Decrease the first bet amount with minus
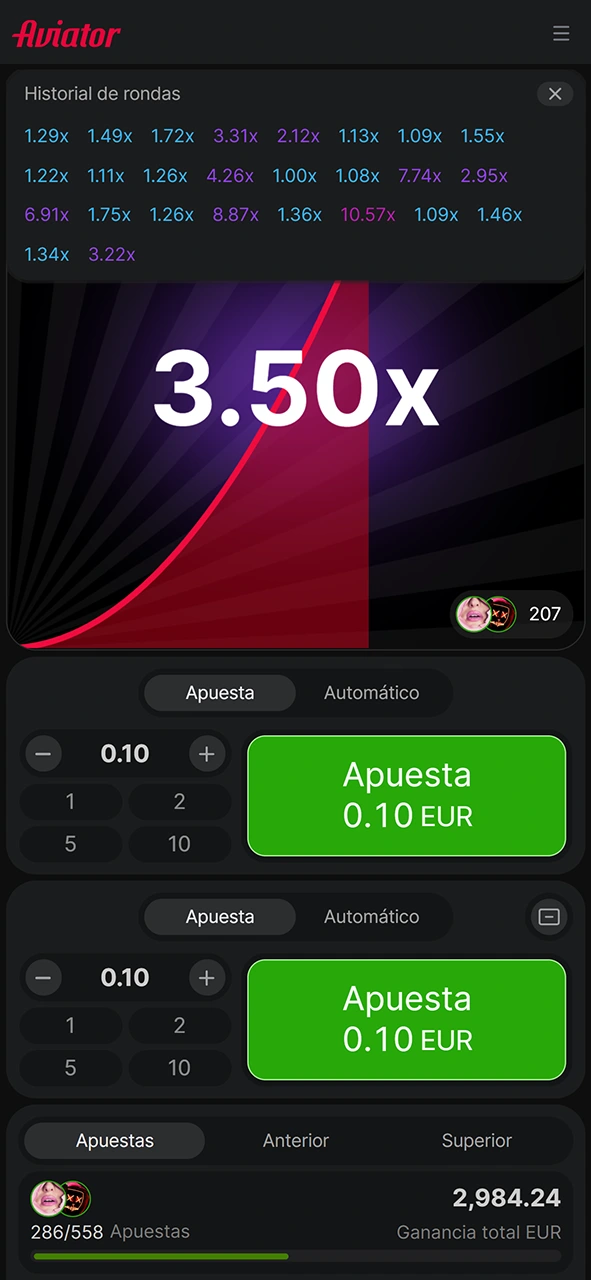Viewport: 591px width, 1280px height. coord(43,754)
